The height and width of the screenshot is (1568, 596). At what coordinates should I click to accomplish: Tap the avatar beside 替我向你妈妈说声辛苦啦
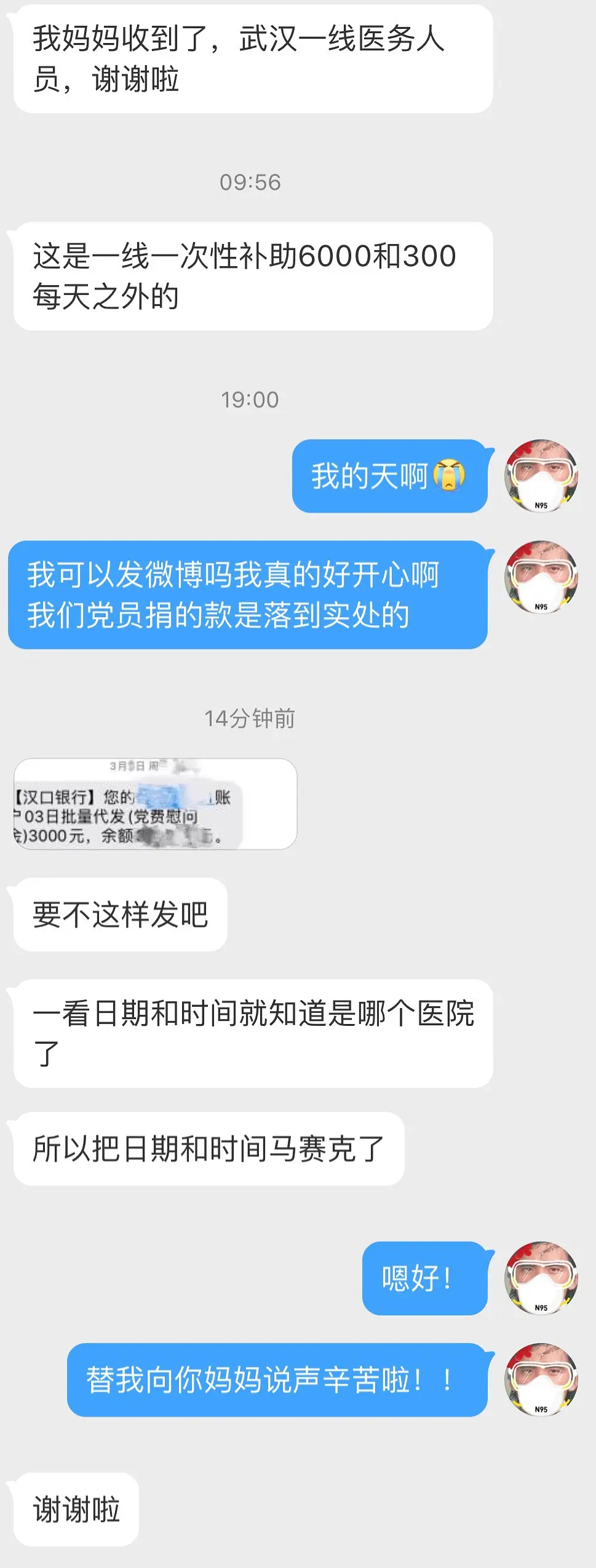click(x=541, y=1379)
